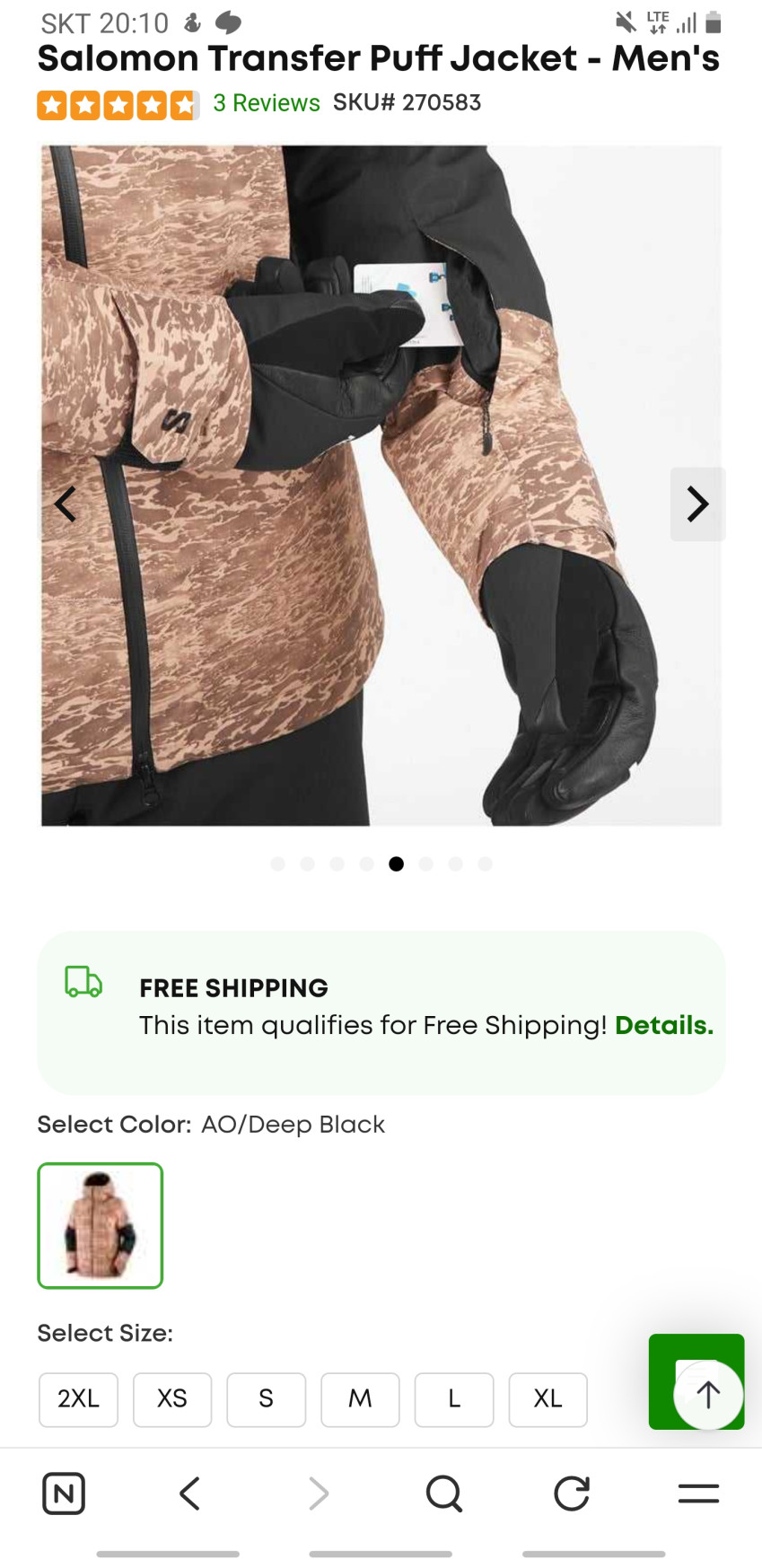
Task: Open the 3 Reviews link
Action: [x=266, y=103]
